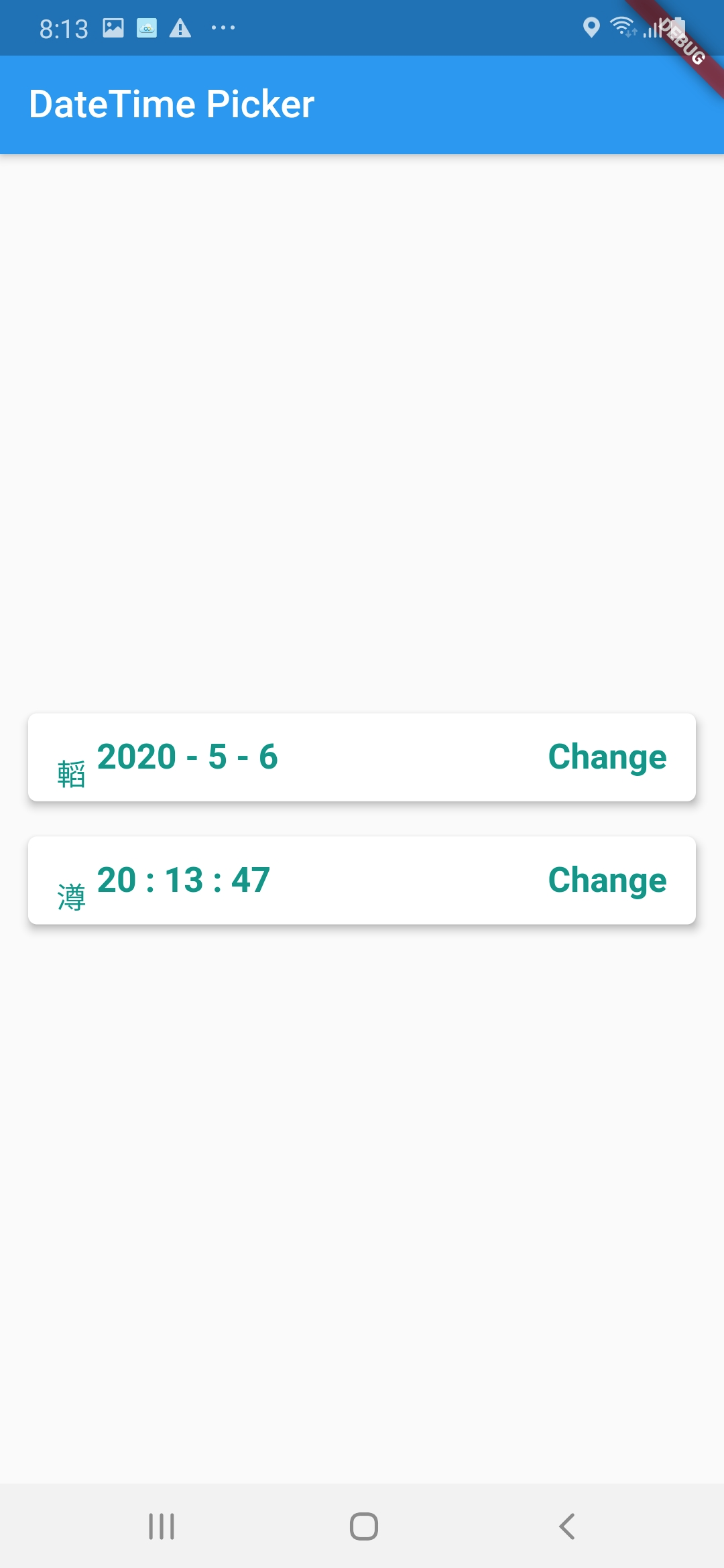
Task: Tap the location pin icon in status bar
Action: tap(593, 27)
